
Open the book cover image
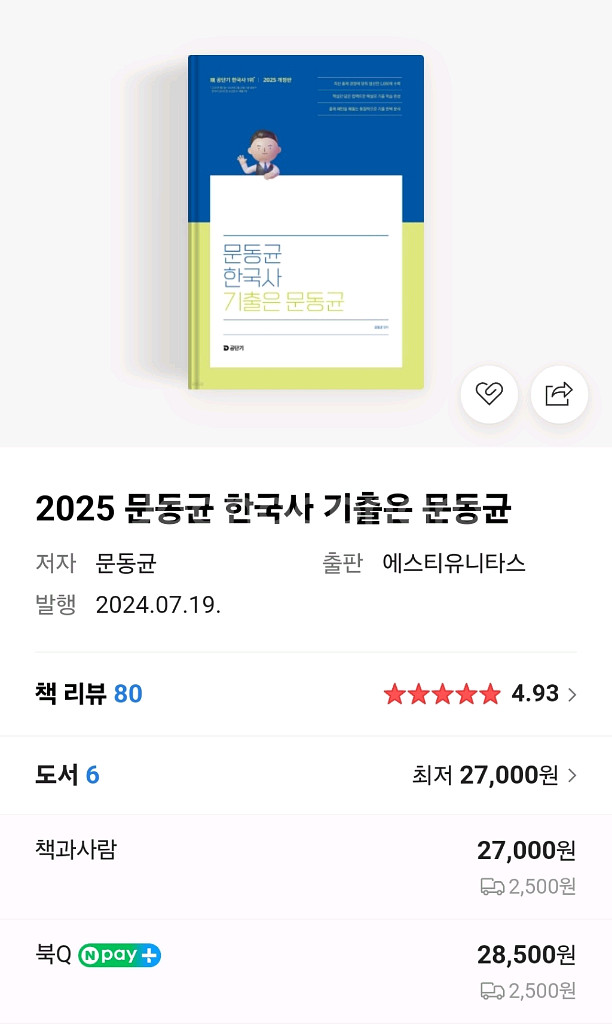pyautogui.click(x=305, y=222)
